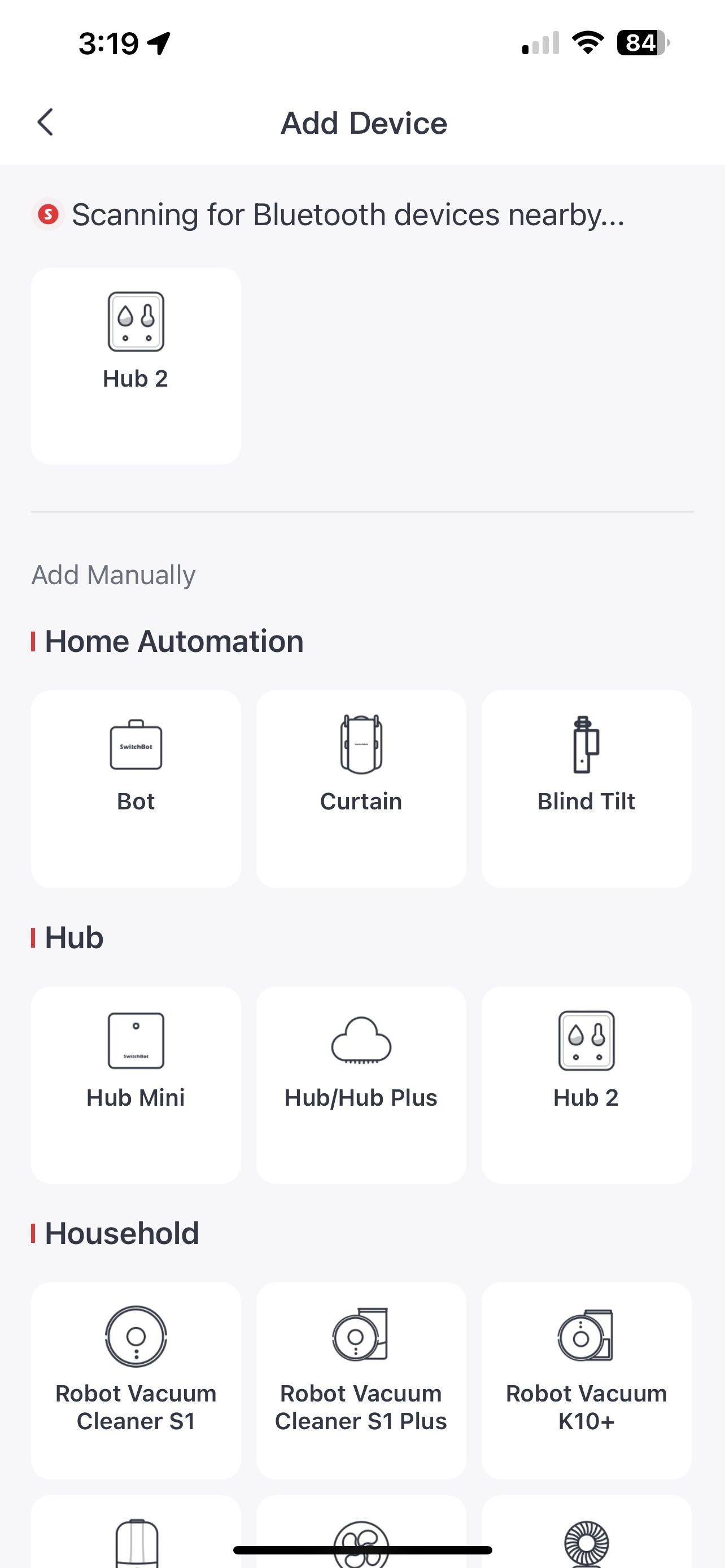This screenshot has width=725, height=1568.
Task: Add the nearby Hub 2 Bluetooth device
Action: pos(136,341)
